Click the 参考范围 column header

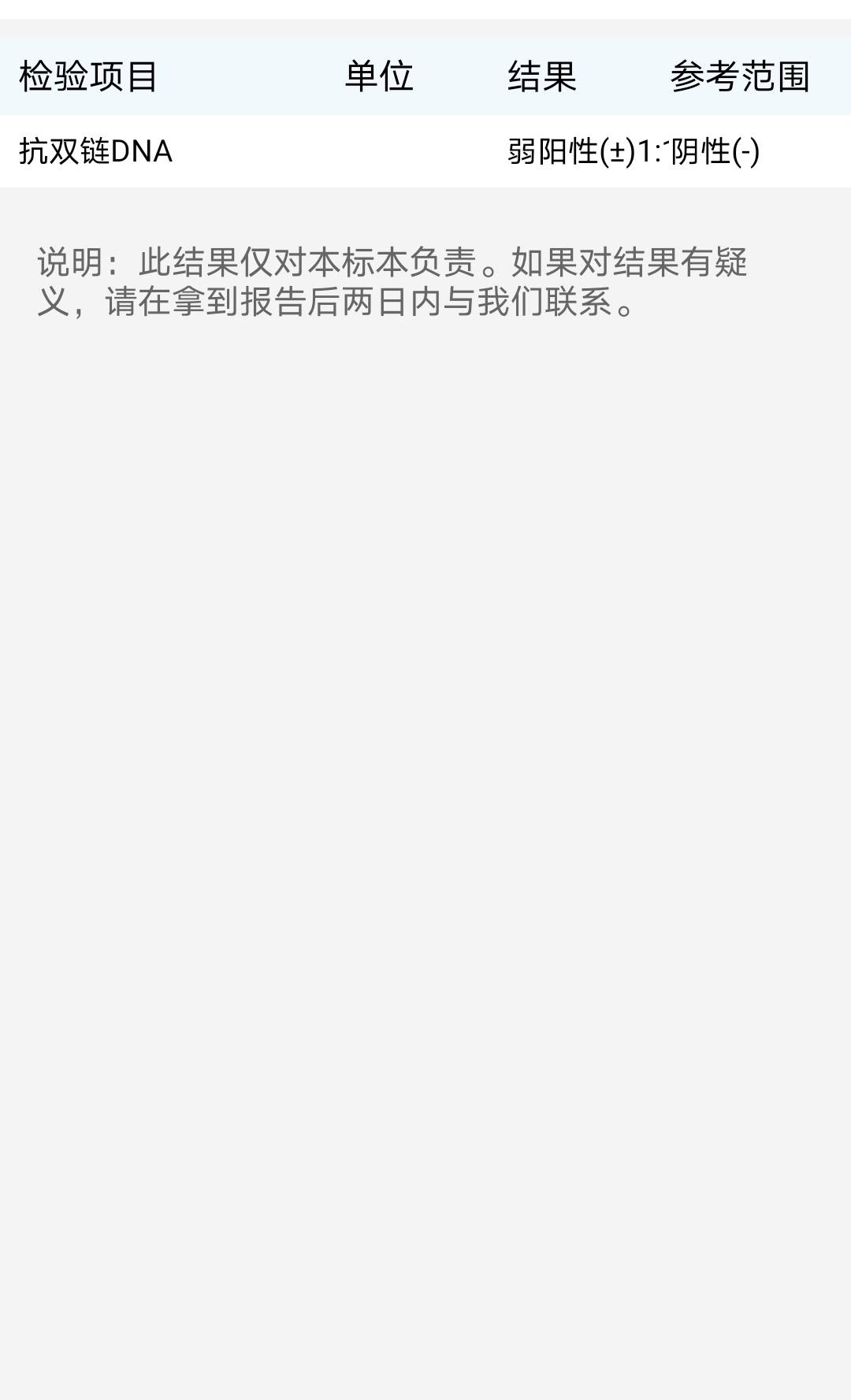(x=739, y=76)
